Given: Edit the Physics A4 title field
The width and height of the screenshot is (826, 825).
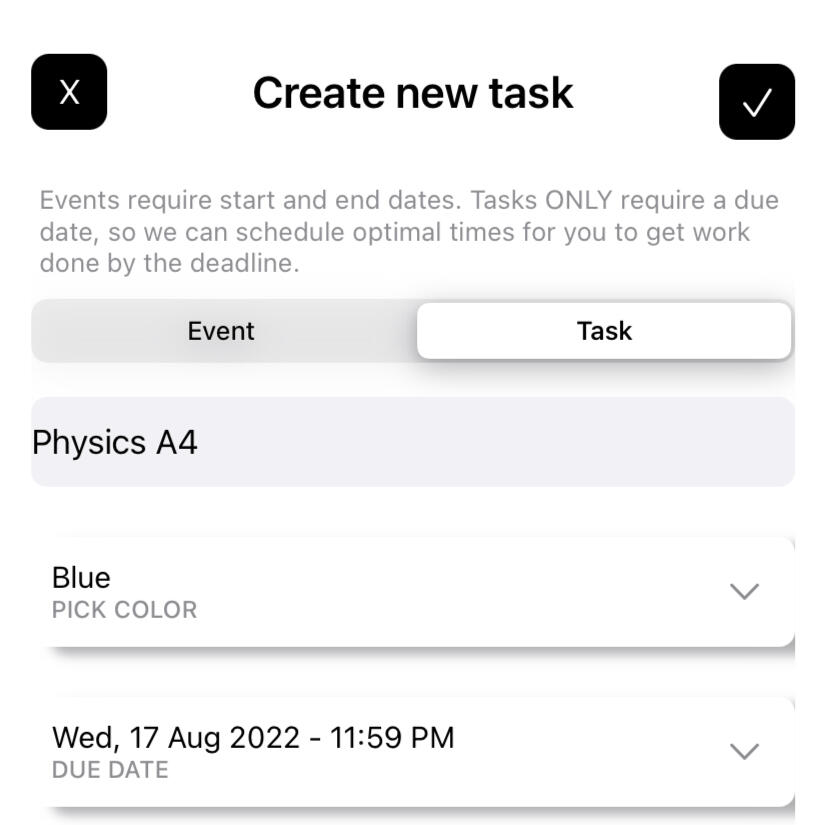Looking at the screenshot, I should pyautogui.click(x=412, y=442).
